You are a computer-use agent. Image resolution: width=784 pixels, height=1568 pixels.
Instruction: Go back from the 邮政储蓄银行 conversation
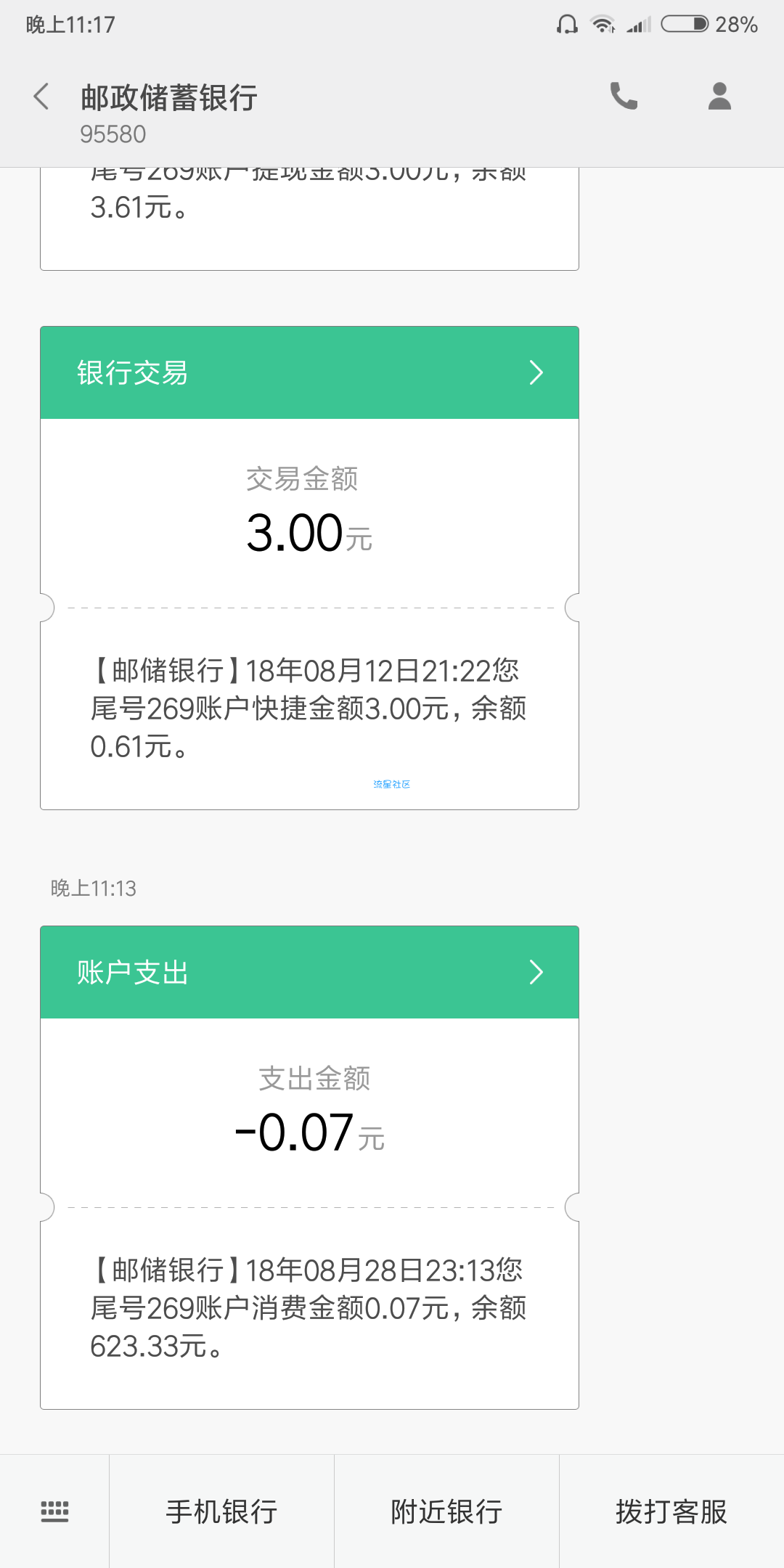pyautogui.click(x=41, y=97)
